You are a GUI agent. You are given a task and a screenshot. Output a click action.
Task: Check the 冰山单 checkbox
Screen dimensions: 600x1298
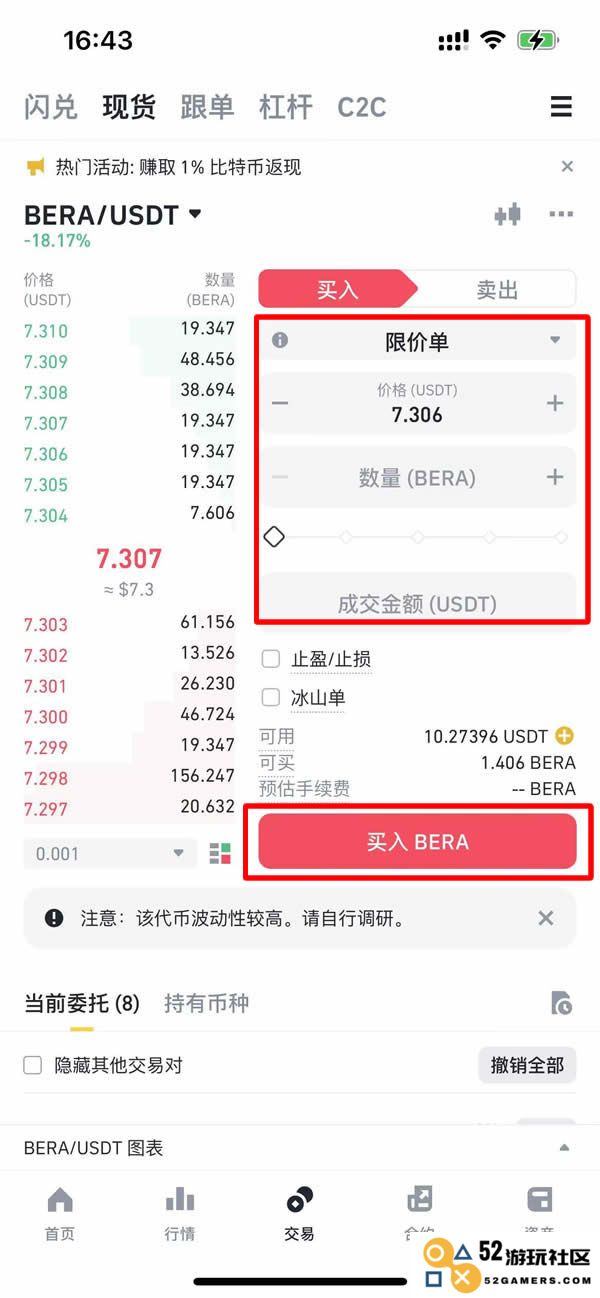pos(270,698)
